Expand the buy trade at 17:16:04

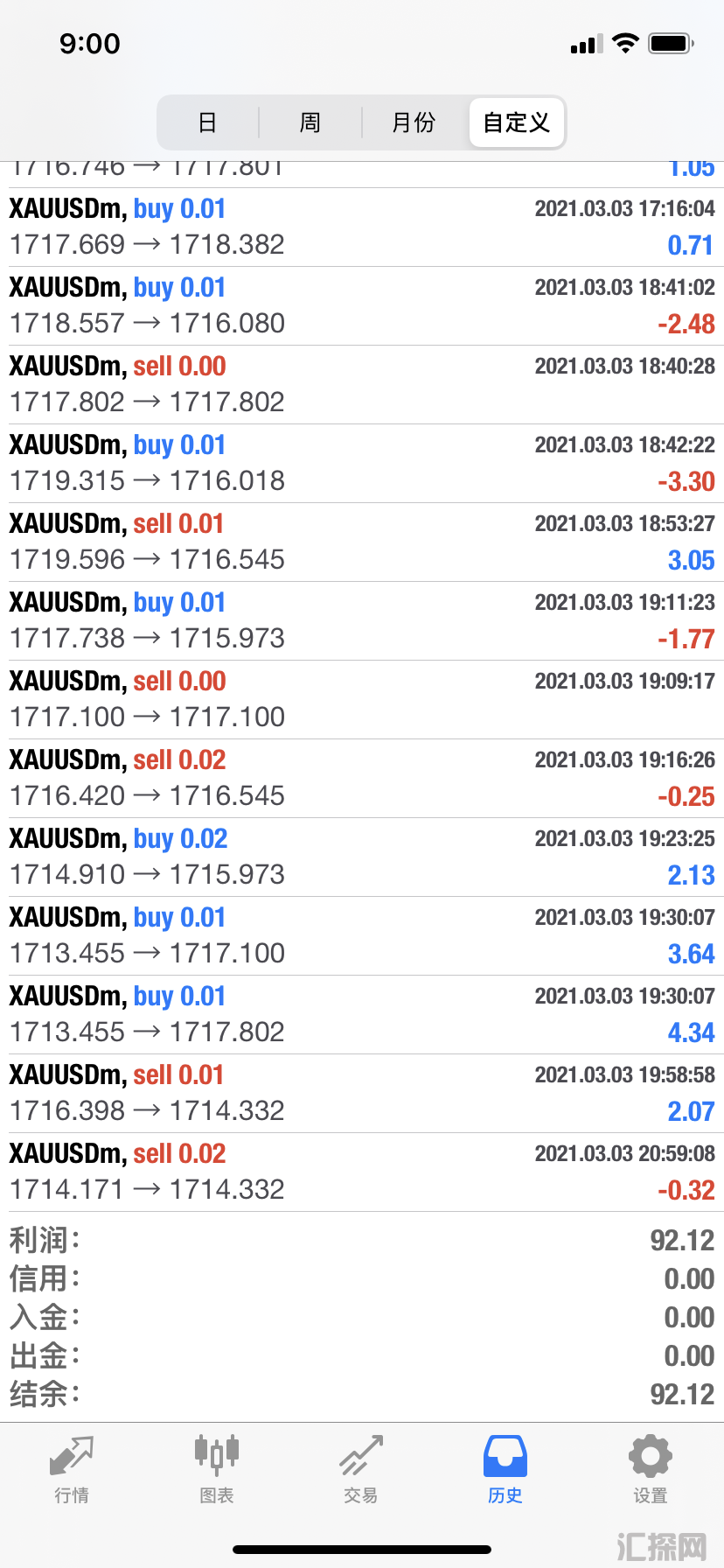362,227
